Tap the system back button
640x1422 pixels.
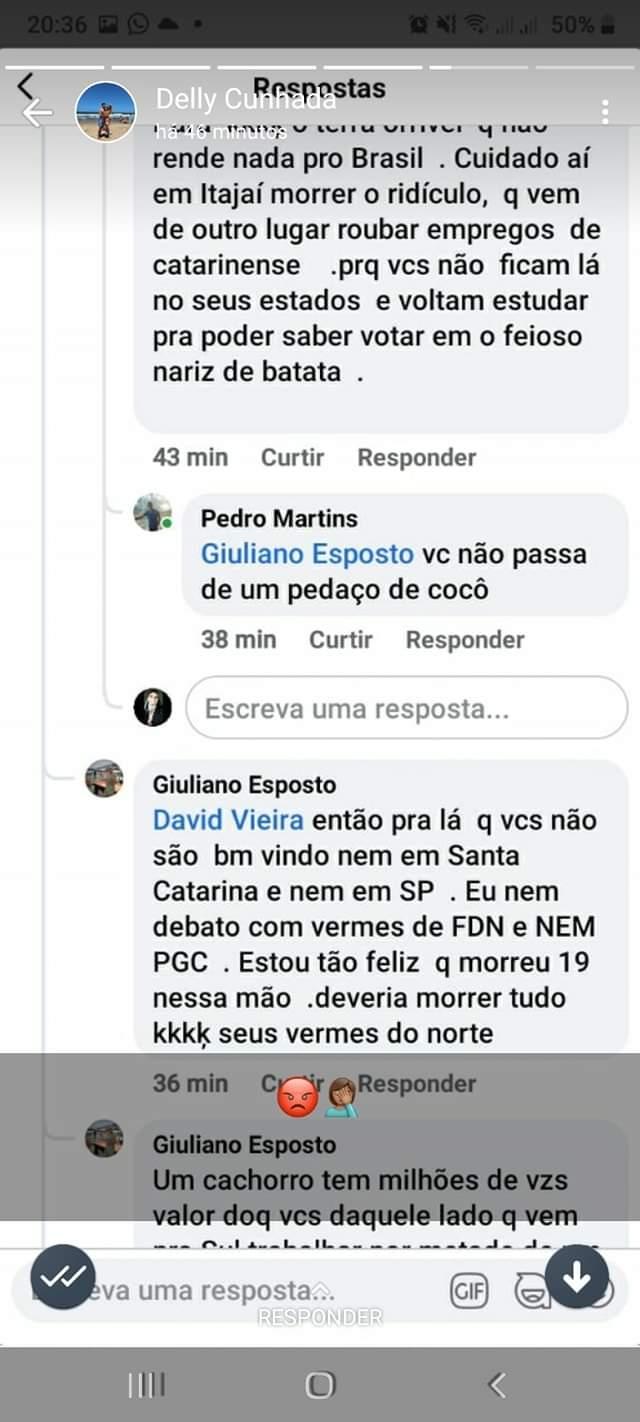tap(497, 1385)
